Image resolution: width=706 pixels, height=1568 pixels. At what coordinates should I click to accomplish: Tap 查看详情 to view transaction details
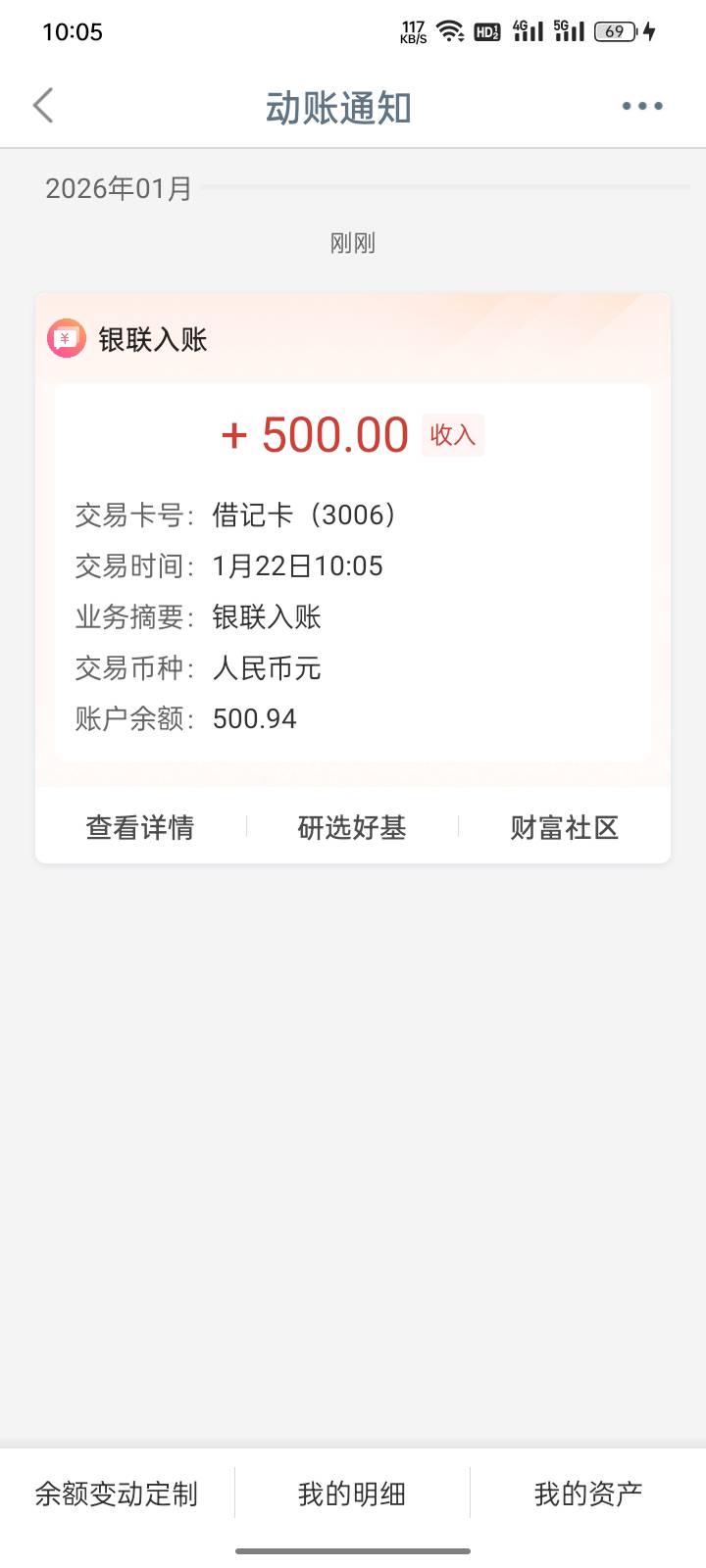[x=140, y=827]
